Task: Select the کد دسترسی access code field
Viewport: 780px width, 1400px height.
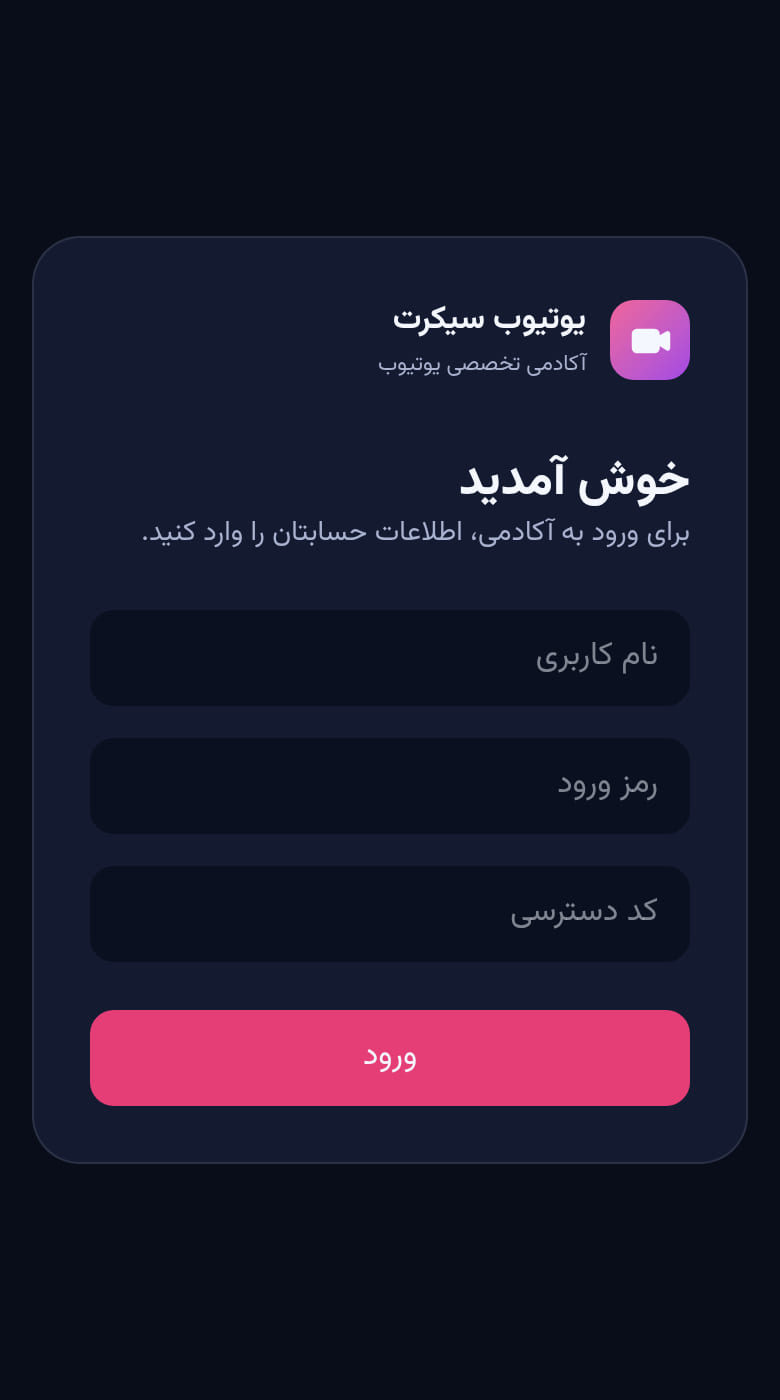Action: pyautogui.click(x=390, y=914)
